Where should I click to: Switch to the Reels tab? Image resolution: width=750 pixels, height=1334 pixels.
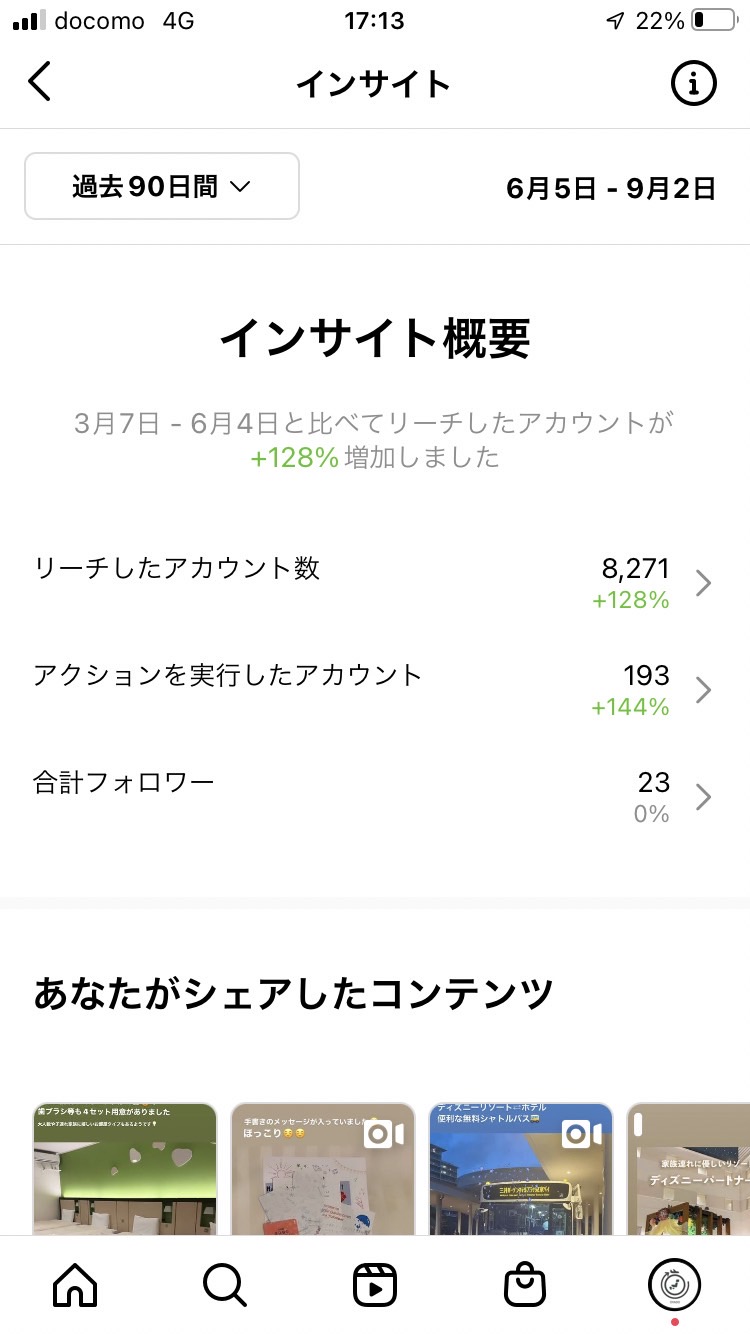(x=375, y=1284)
